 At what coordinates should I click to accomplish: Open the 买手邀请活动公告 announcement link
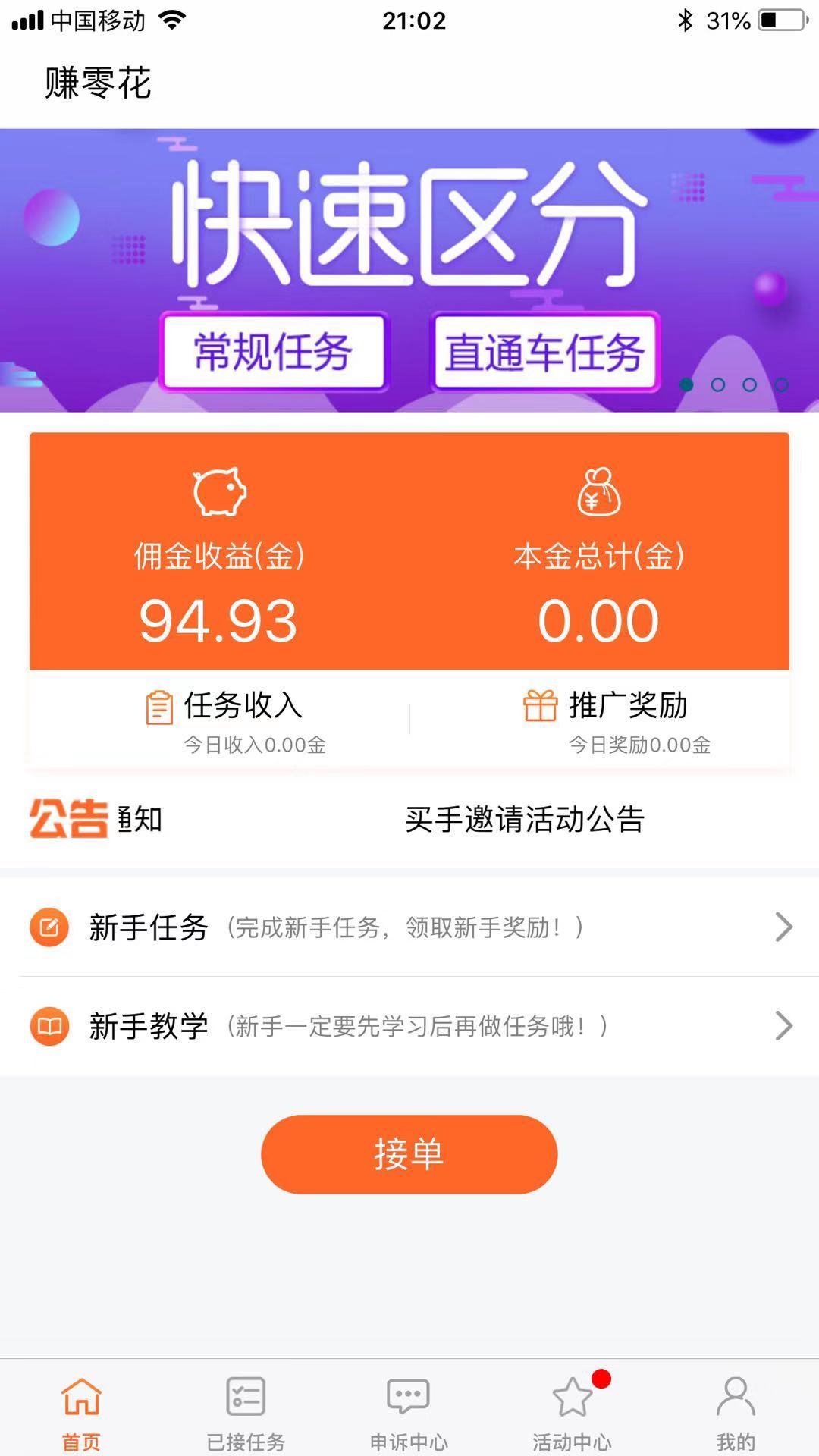[523, 821]
